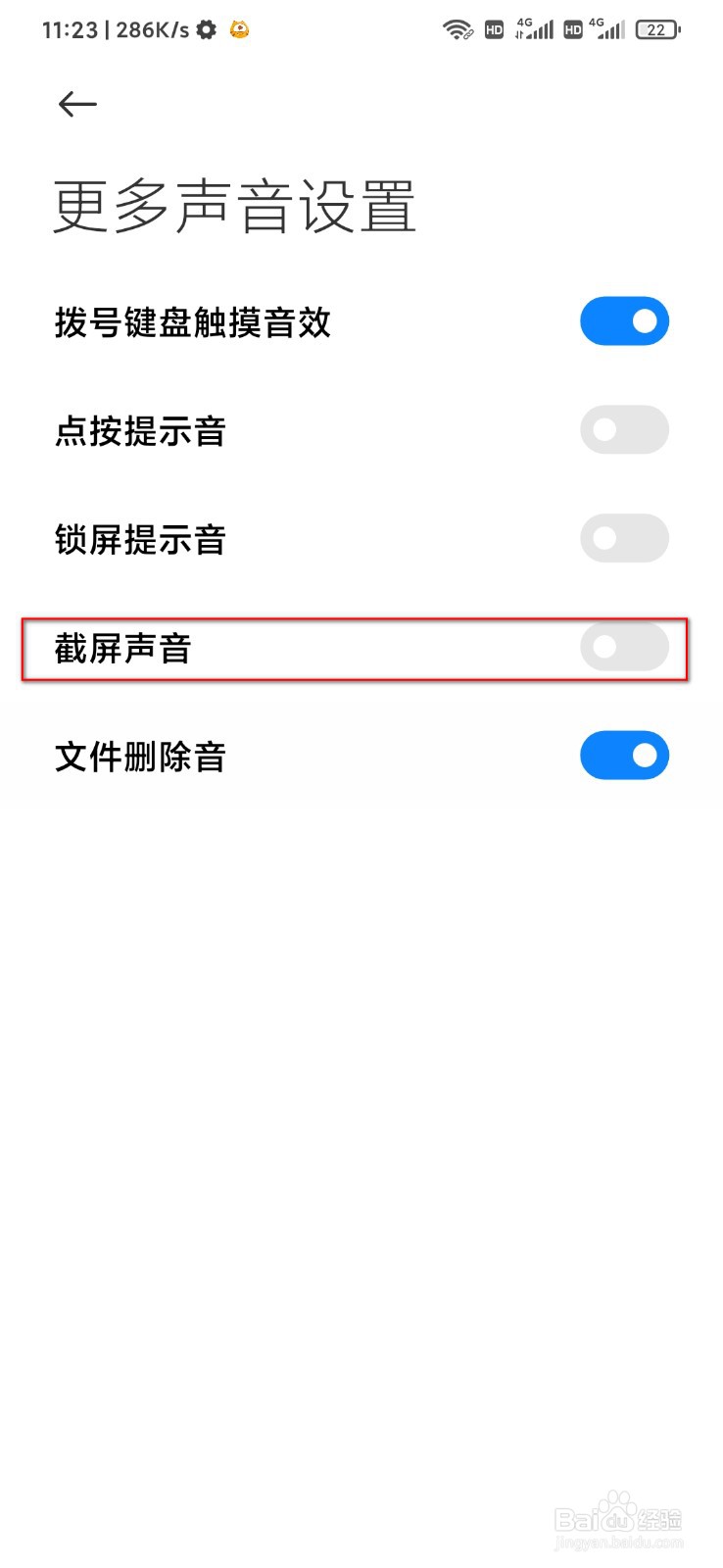Turn on the 截屏声音 screenshot sound switch
The image size is (723, 1568).
[x=625, y=647]
